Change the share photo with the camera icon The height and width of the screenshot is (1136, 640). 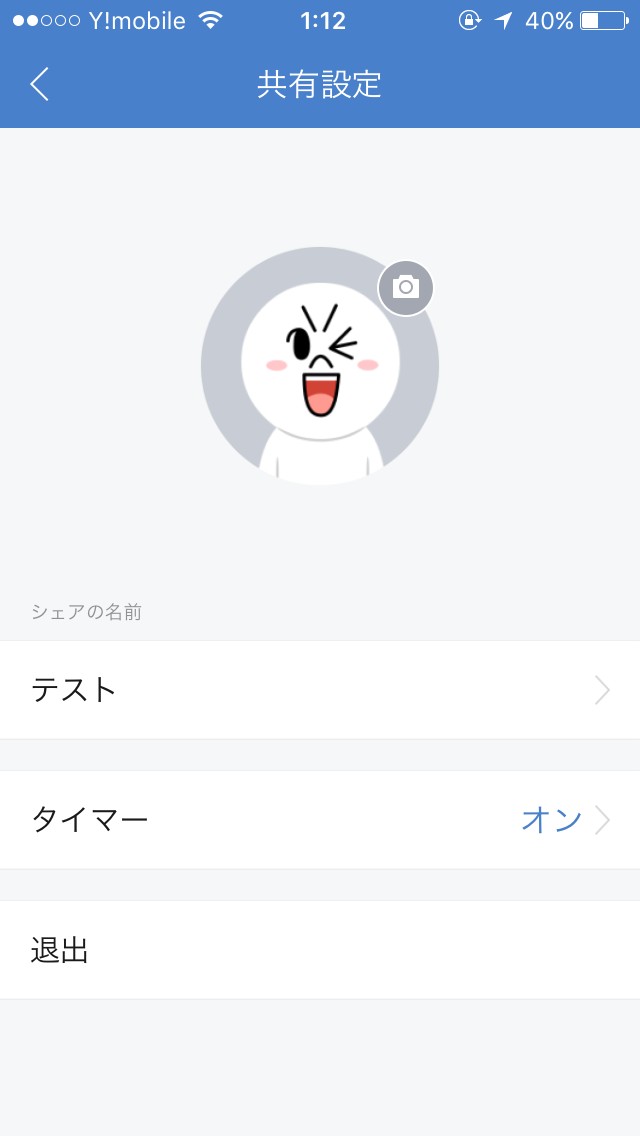coord(405,288)
